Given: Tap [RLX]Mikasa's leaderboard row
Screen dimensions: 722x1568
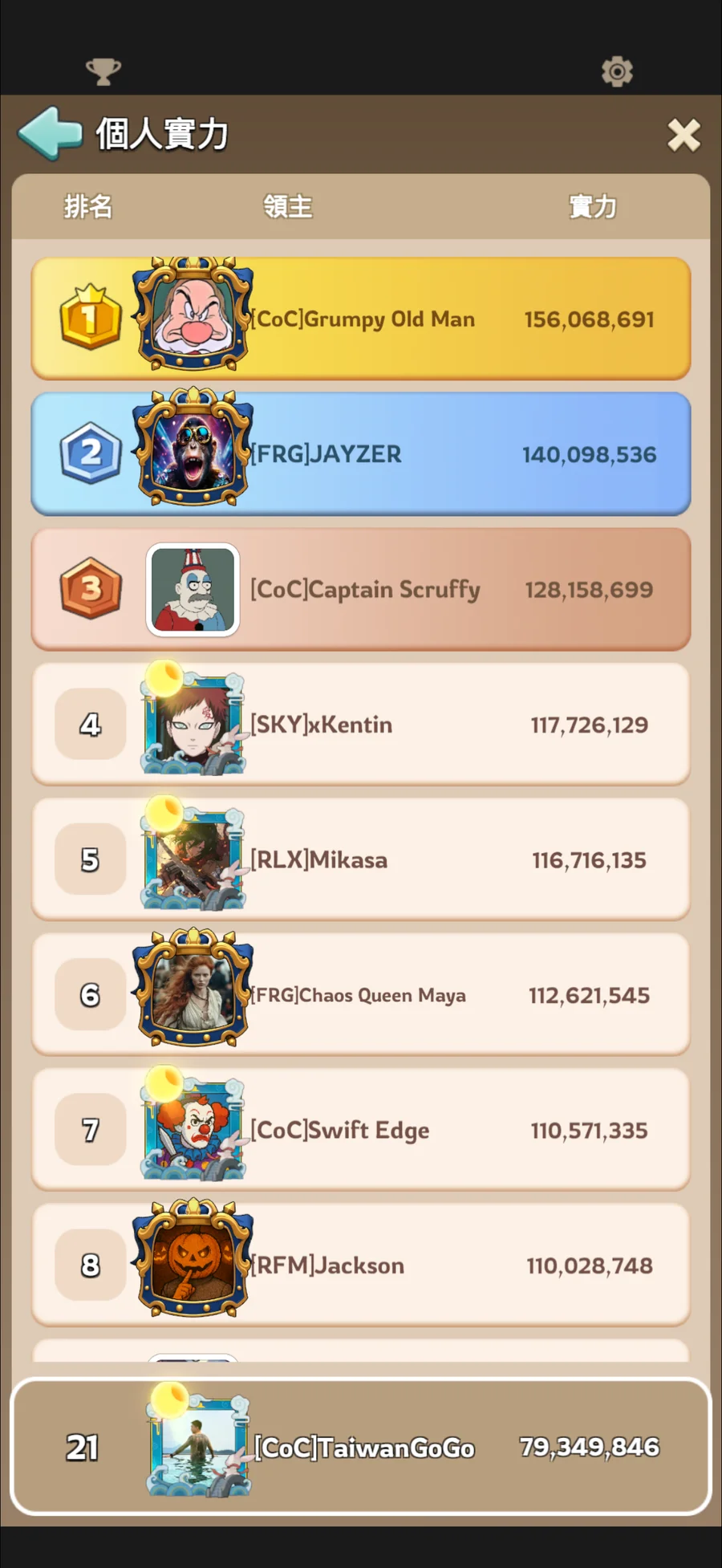Looking at the screenshot, I should point(361,859).
